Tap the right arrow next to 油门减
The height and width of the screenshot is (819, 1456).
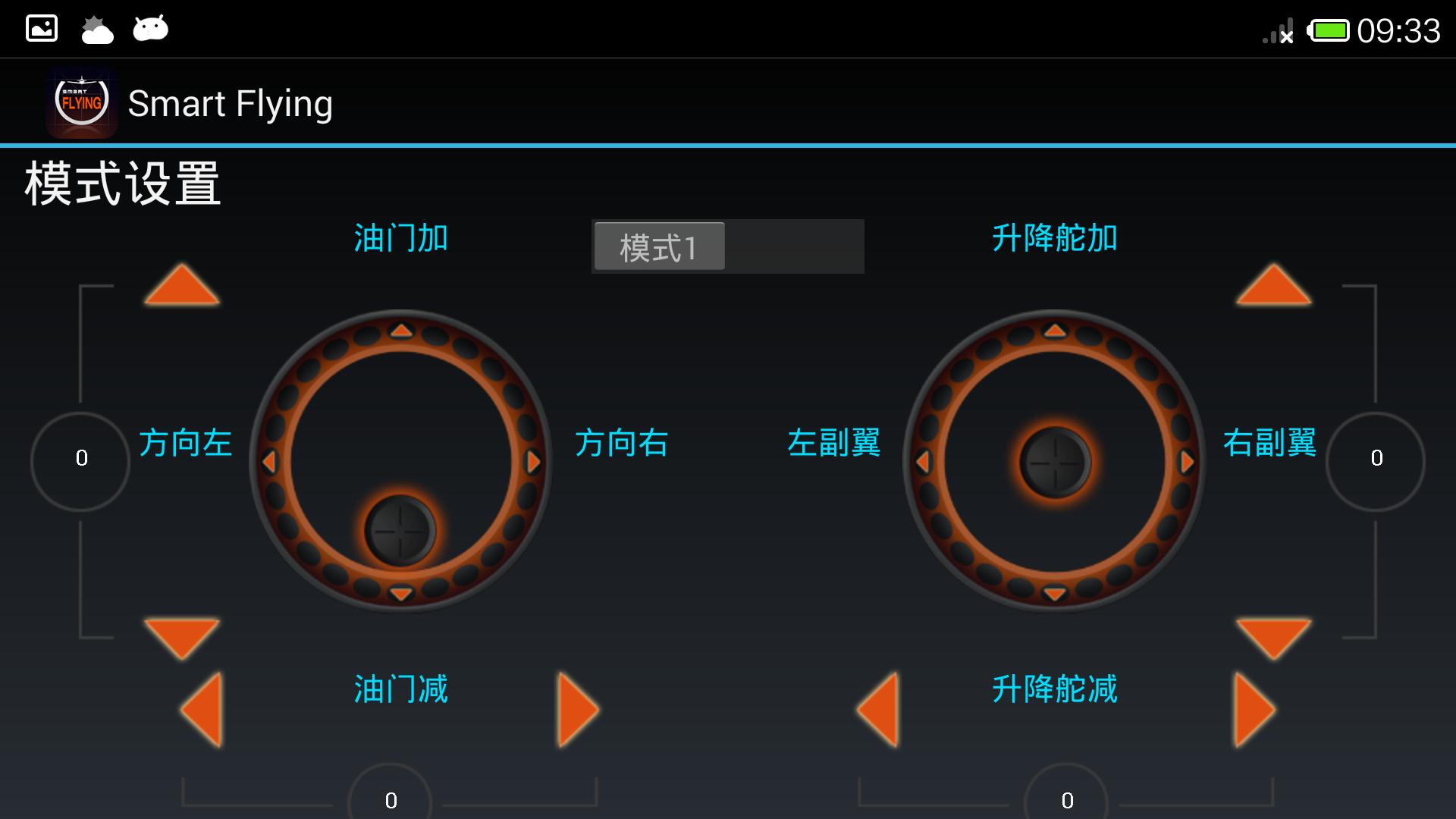(x=577, y=710)
